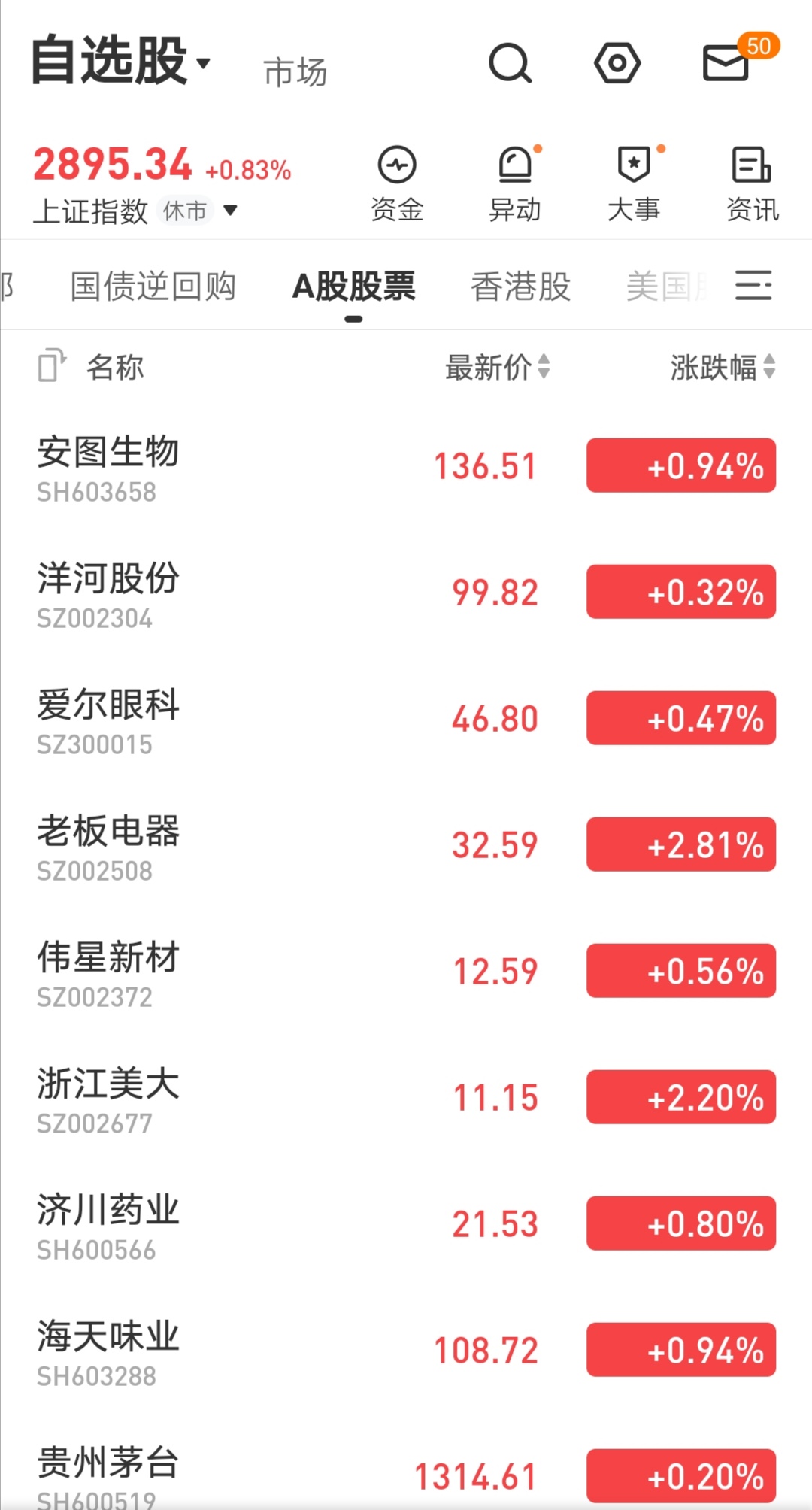Image resolution: width=812 pixels, height=1510 pixels.
Task: Expand the 自选股 dropdown title
Action: pos(120,62)
